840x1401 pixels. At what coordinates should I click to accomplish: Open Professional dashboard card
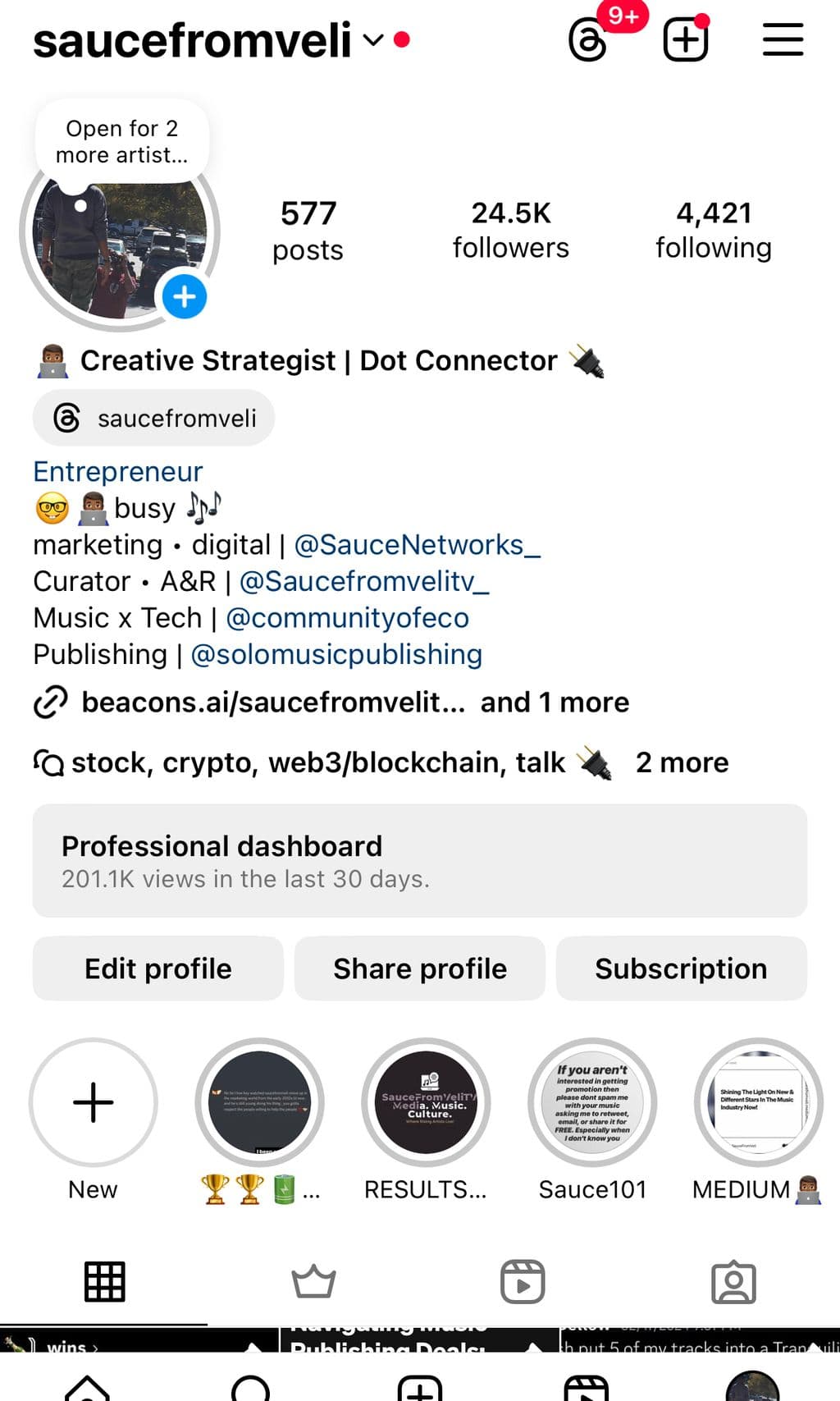pyautogui.click(x=419, y=861)
